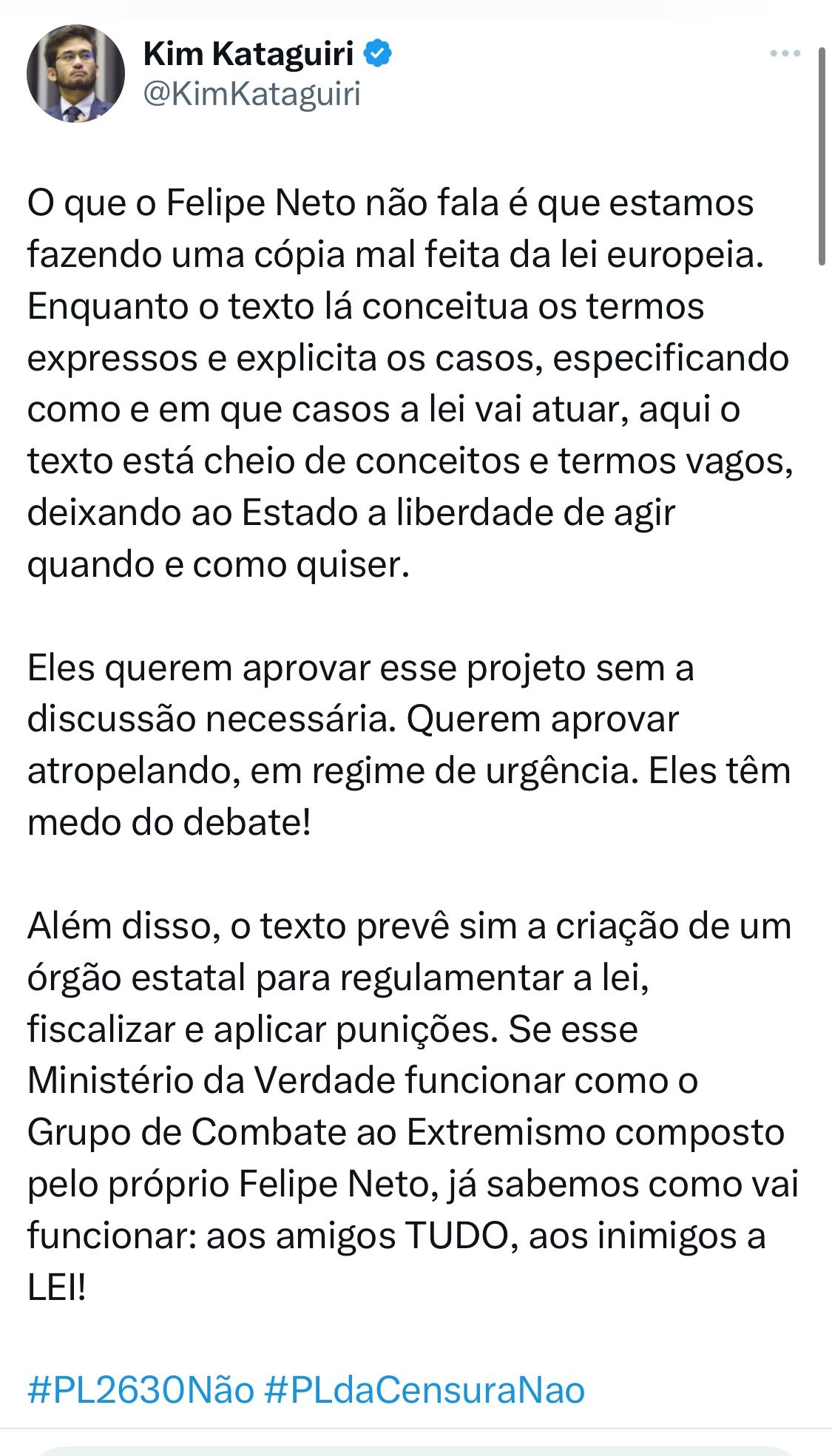Open the #PL2630Não hashtag
This screenshot has height=1456, width=832.
(x=141, y=1389)
